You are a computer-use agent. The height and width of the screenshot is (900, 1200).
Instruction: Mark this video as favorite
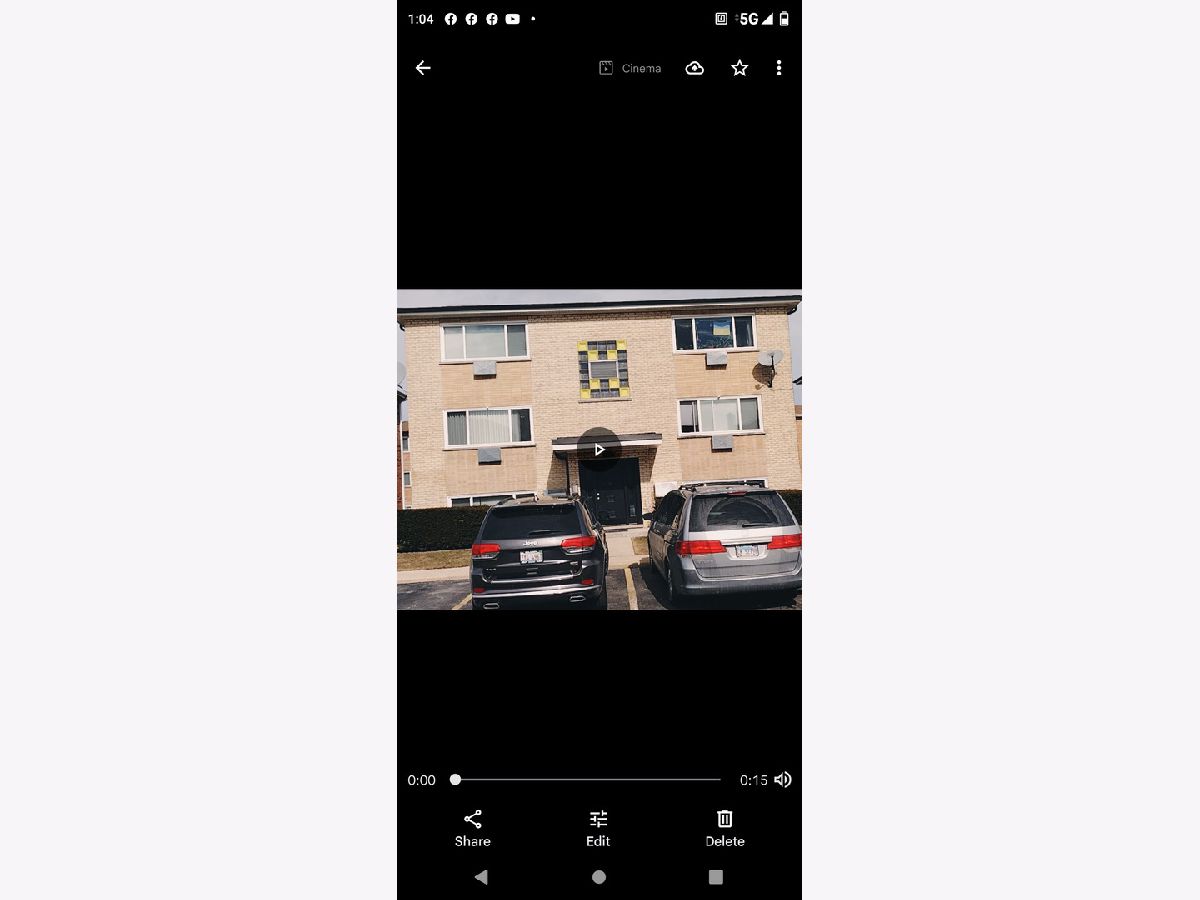(739, 68)
